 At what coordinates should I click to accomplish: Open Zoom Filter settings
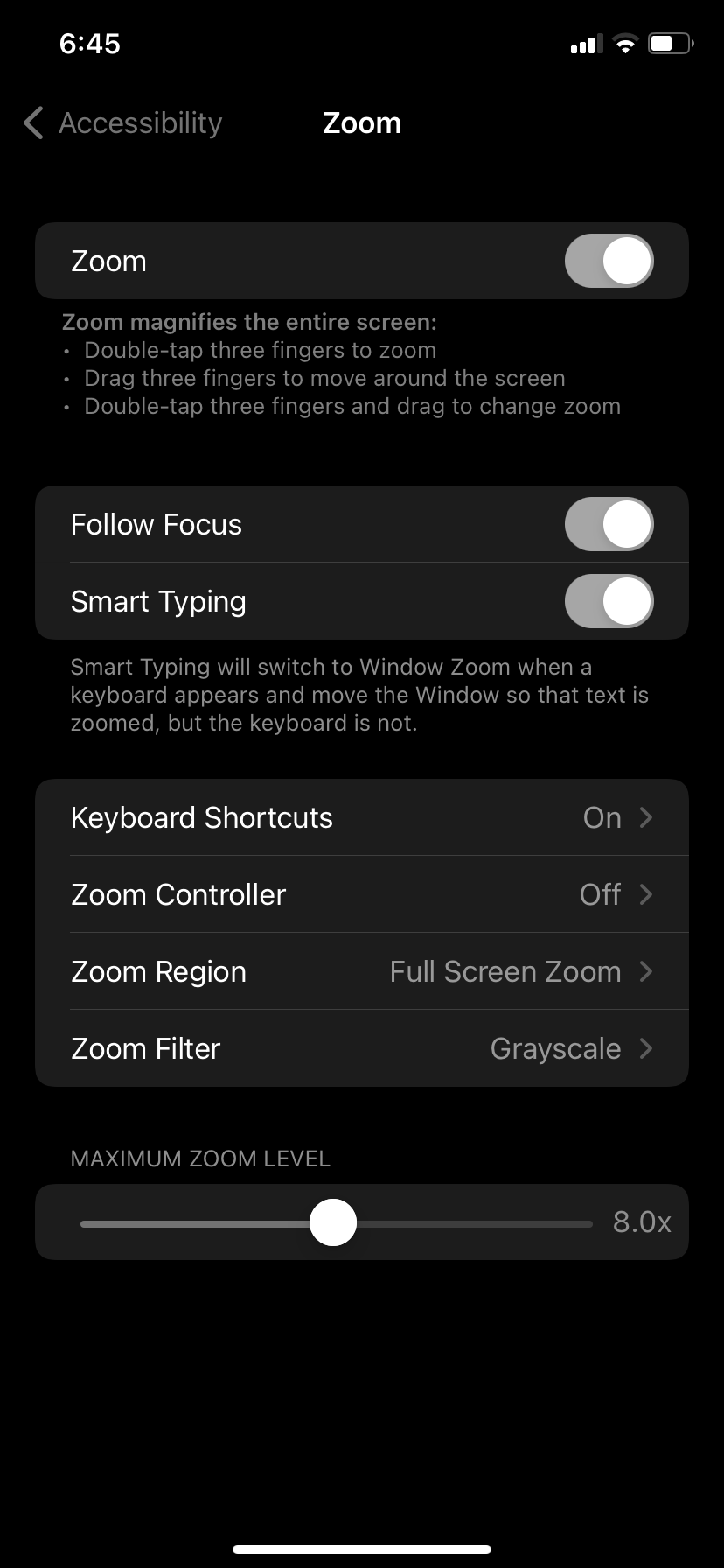point(362,1048)
